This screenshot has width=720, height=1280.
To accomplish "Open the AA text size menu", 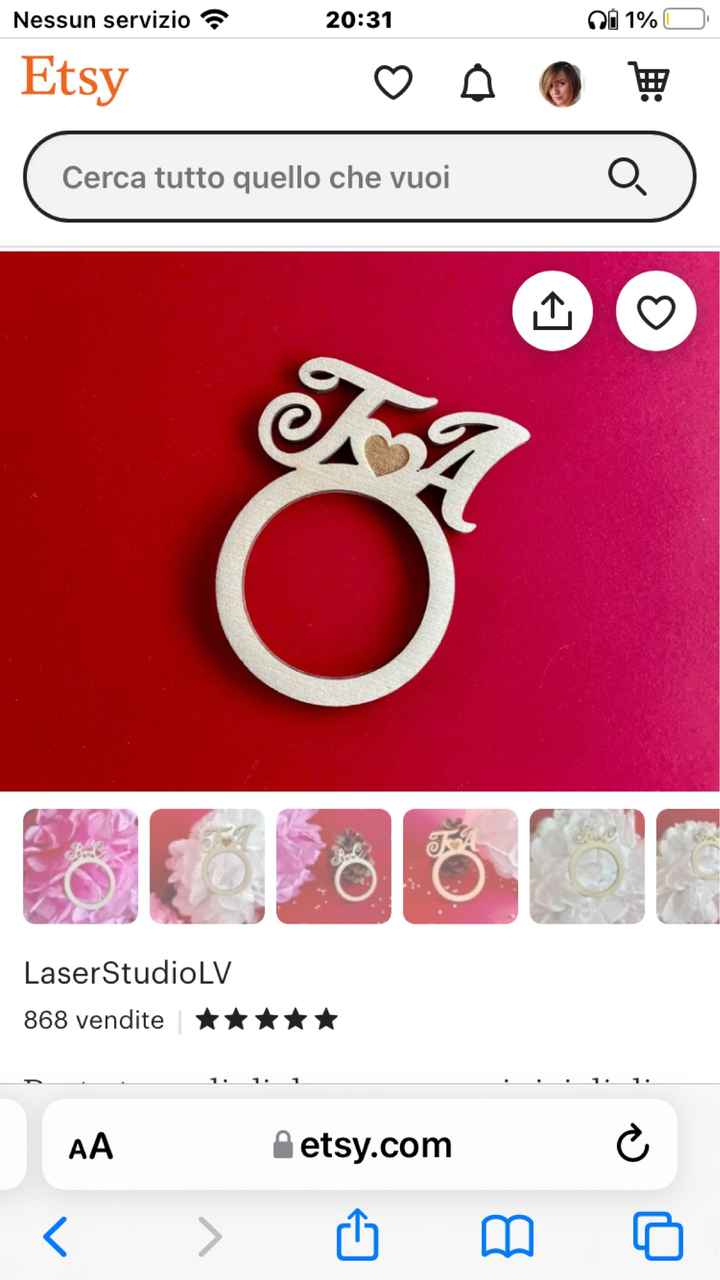I will (91, 1146).
